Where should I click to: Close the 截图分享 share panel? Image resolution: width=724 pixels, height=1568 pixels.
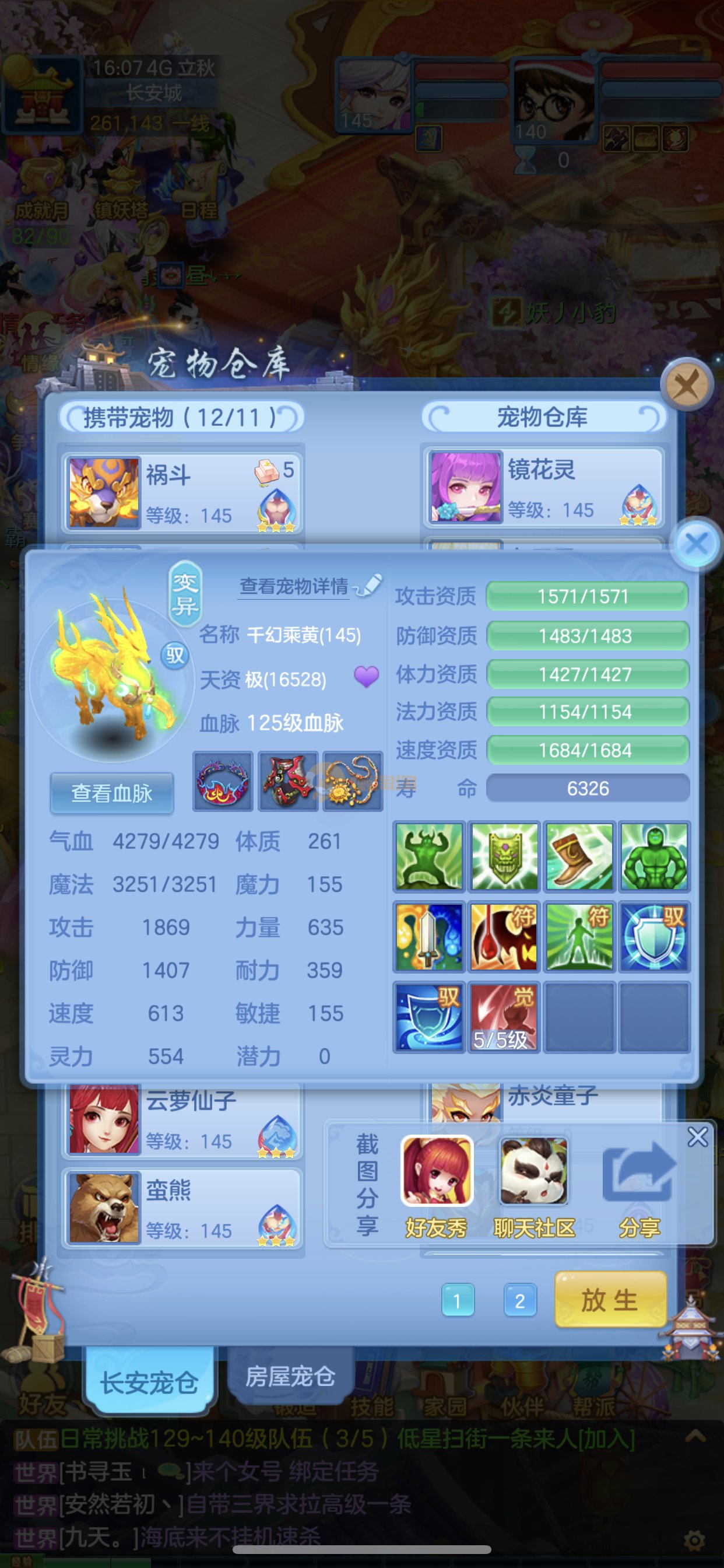[697, 1136]
